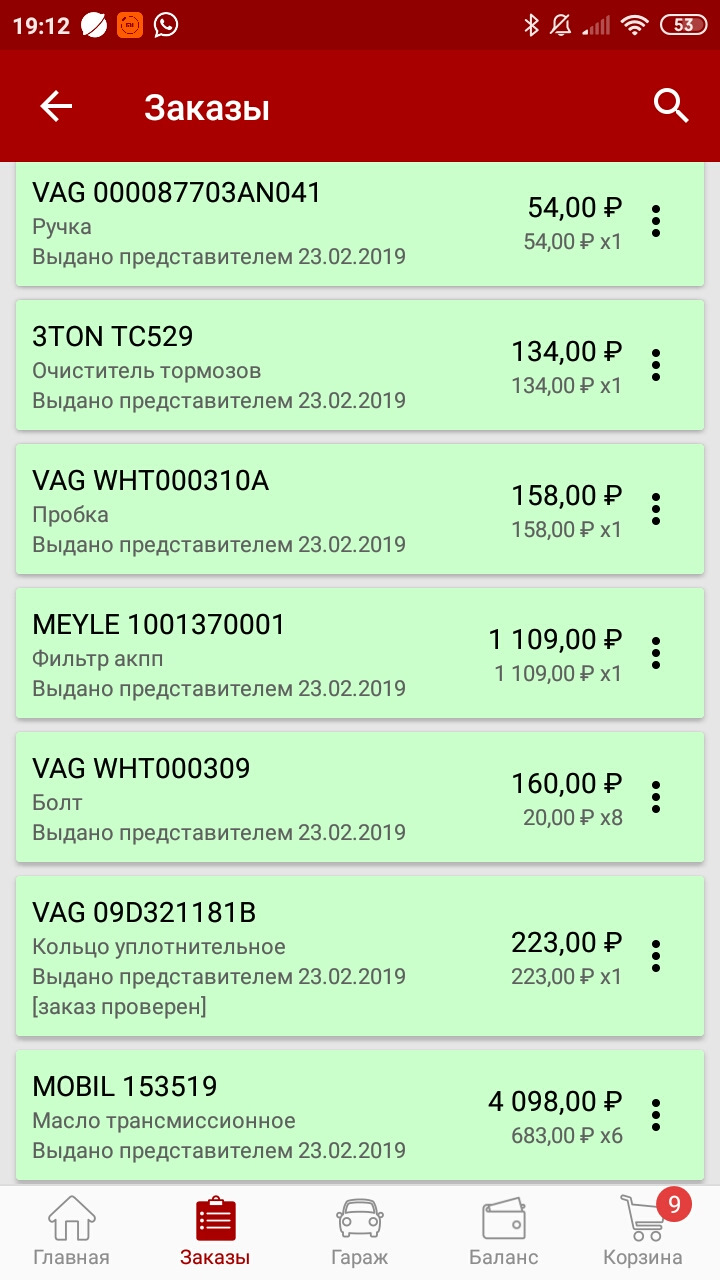Select the VAG WHT000309 Болт order card
Viewport: 720px width, 1280px height.
[300, 797]
